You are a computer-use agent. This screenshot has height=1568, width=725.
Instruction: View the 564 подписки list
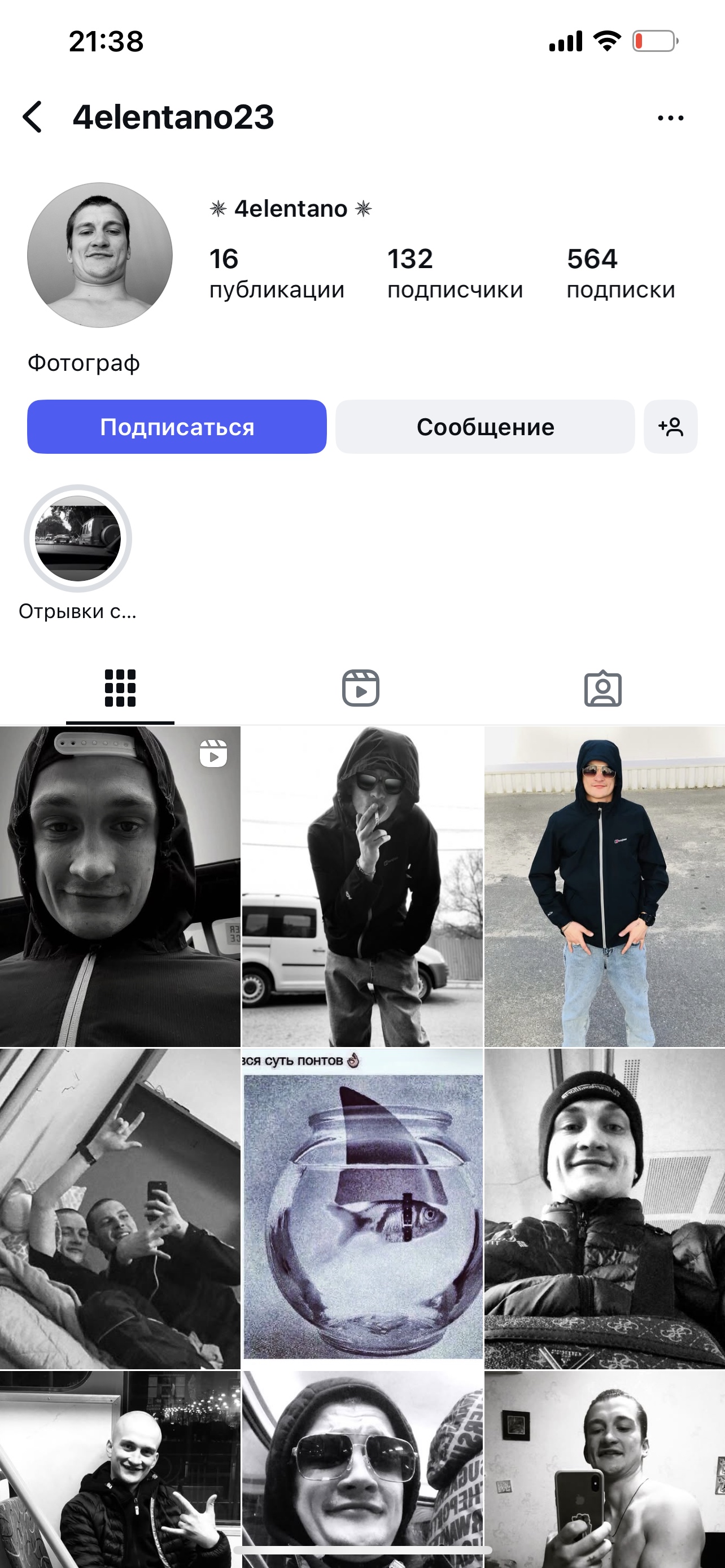(621, 273)
